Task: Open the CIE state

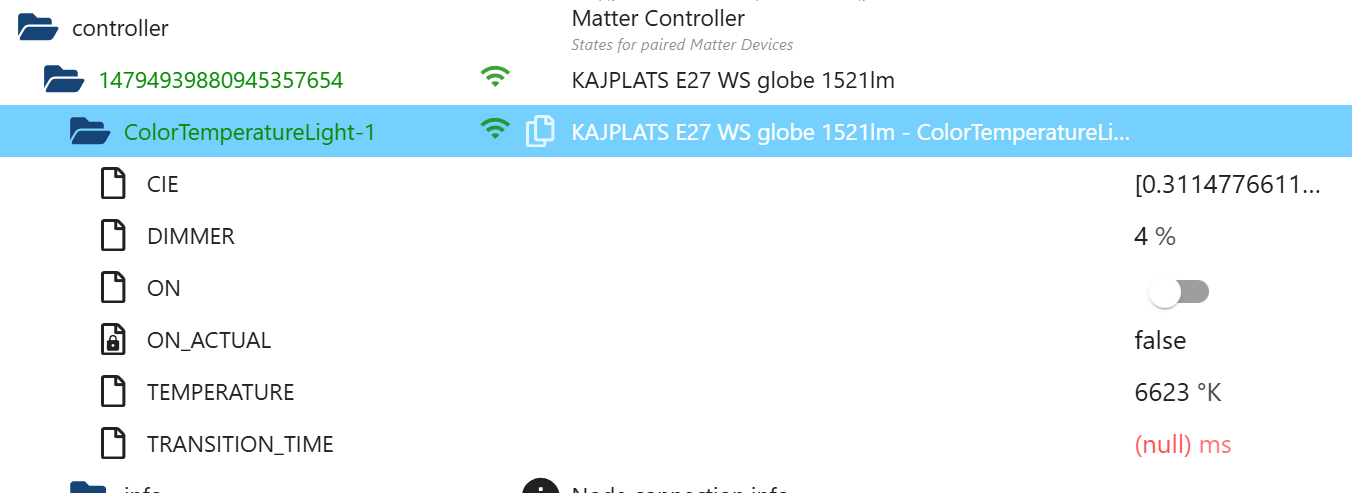Action: [x=163, y=184]
